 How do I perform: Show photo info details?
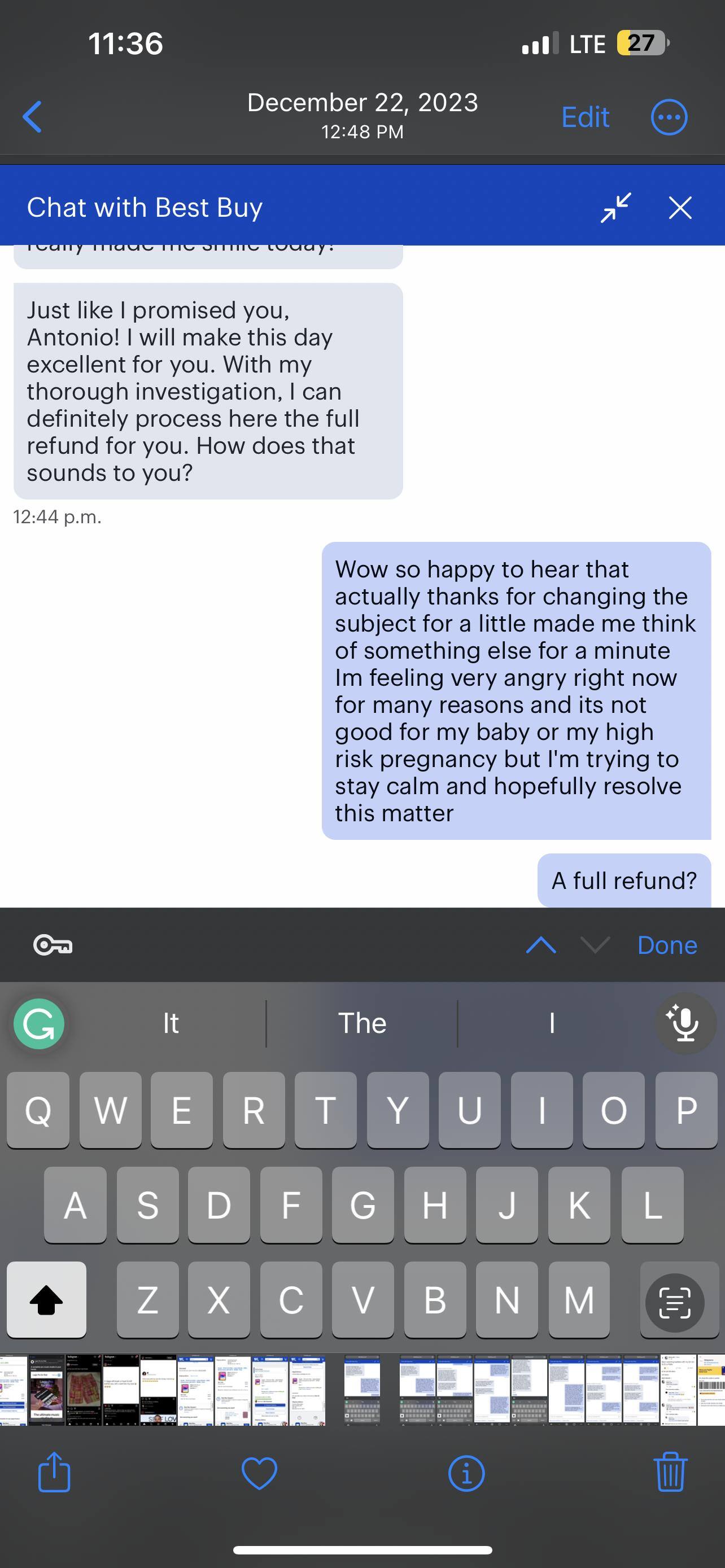tap(466, 1473)
